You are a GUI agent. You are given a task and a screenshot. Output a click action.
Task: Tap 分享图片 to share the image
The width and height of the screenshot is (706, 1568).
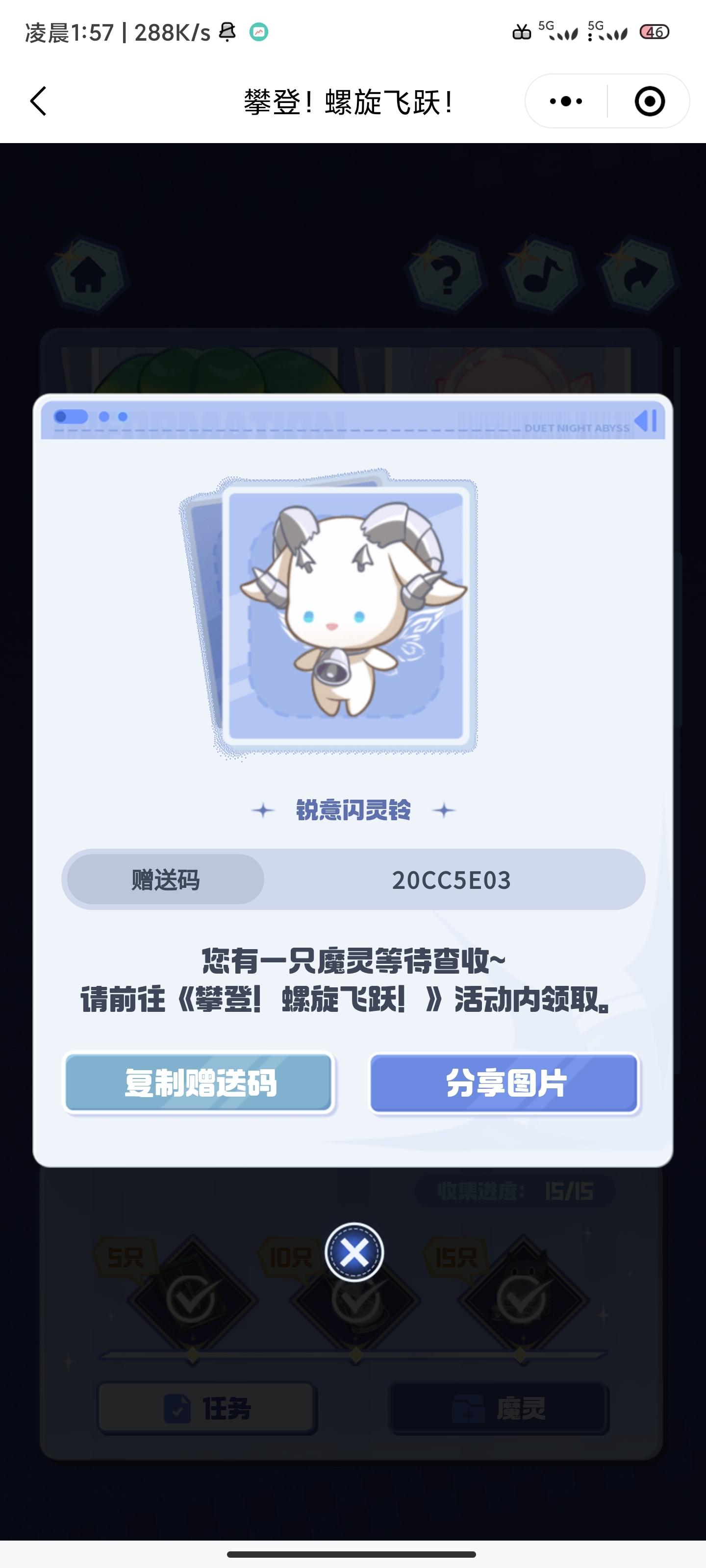tap(505, 1083)
